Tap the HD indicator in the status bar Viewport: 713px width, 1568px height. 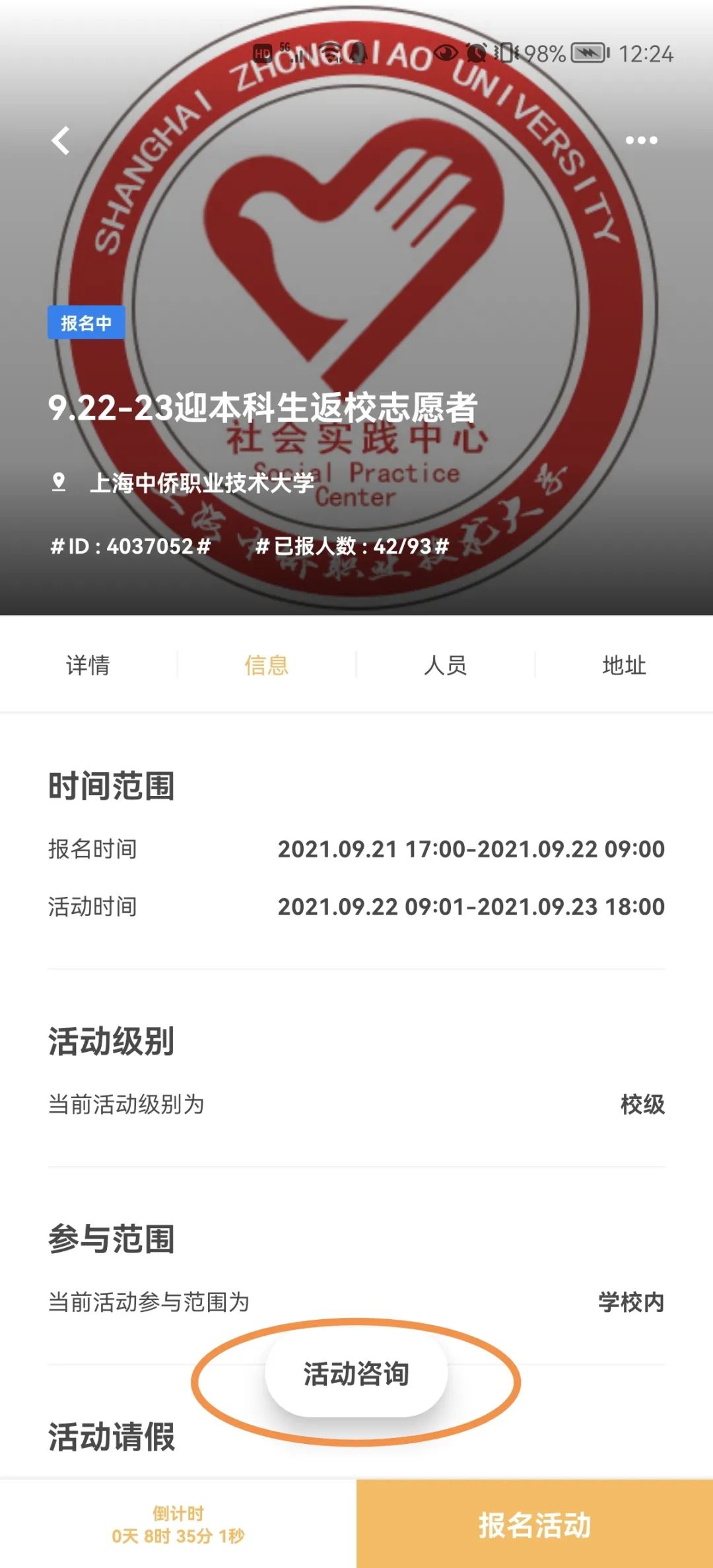click(262, 51)
